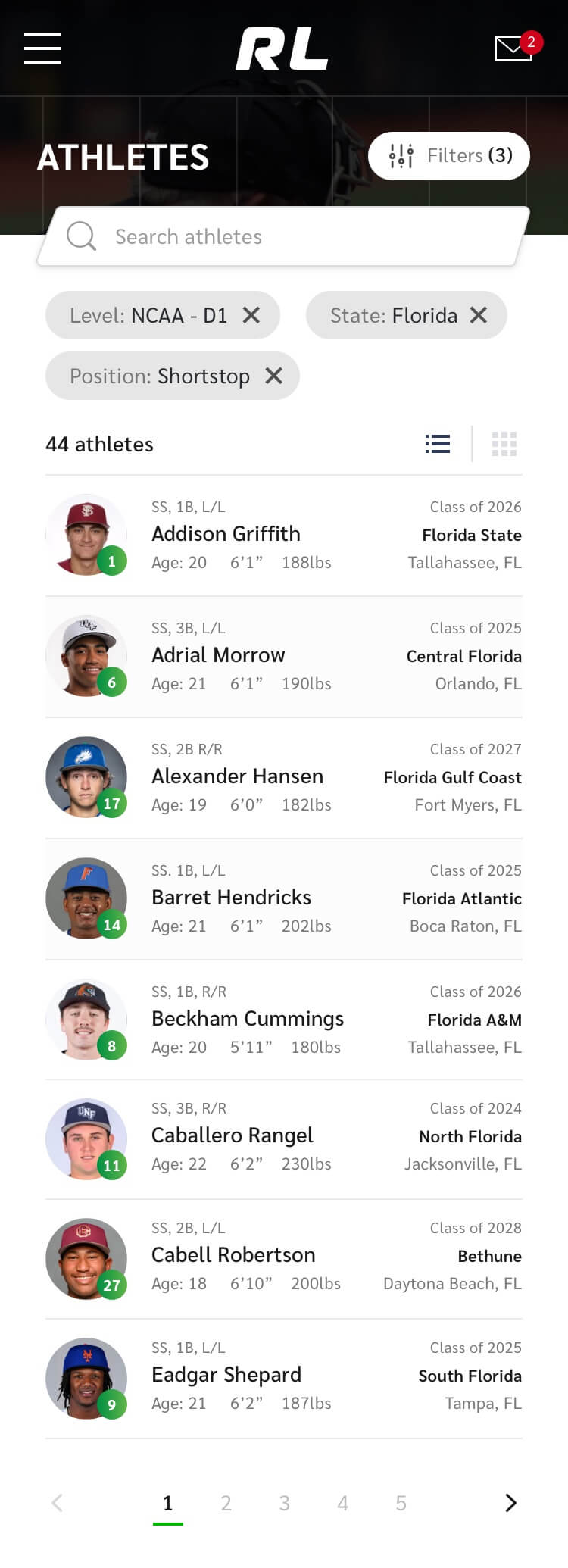This screenshot has width=568, height=1568.
Task: Open Cabell Robertson's profile
Action: tap(233, 1255)
